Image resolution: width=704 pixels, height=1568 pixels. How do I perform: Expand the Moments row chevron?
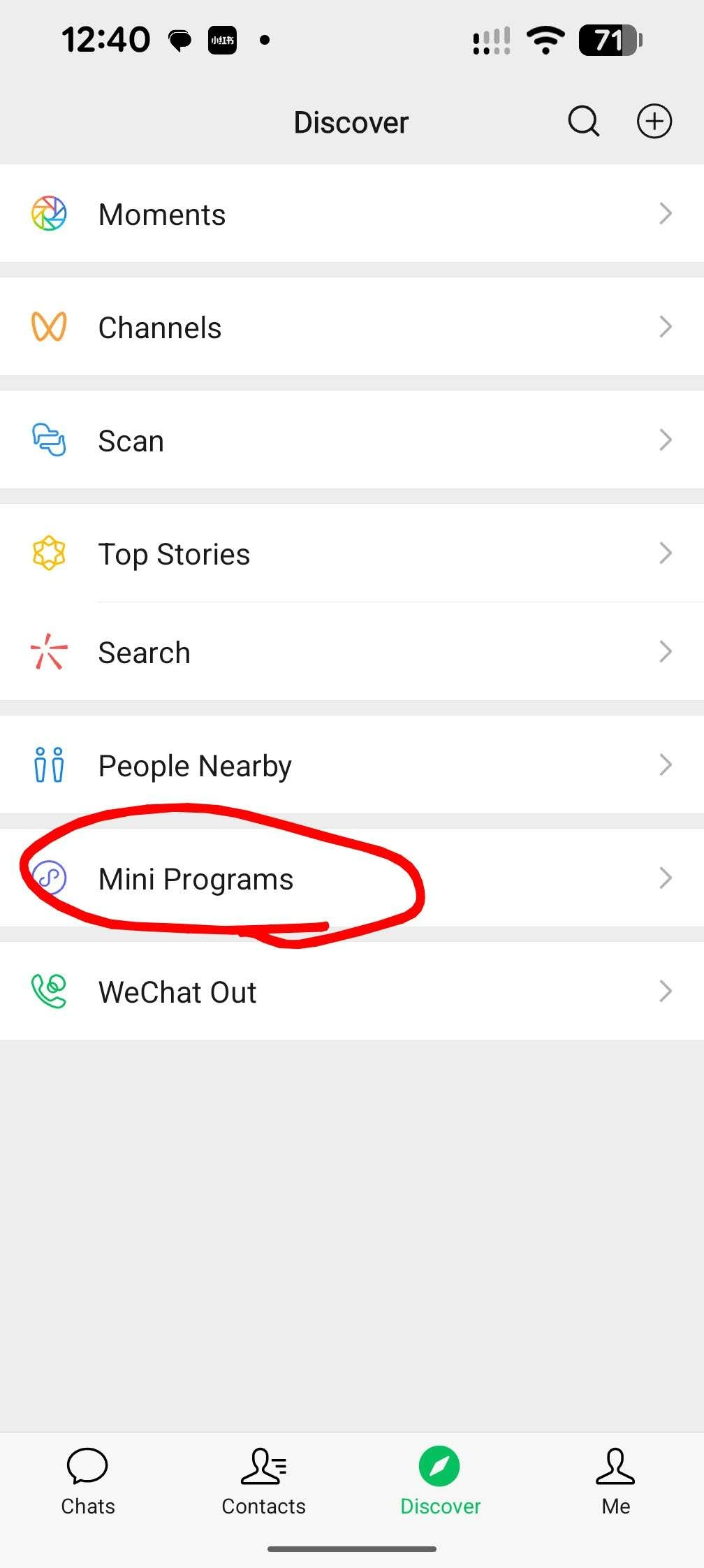[665, 214]
